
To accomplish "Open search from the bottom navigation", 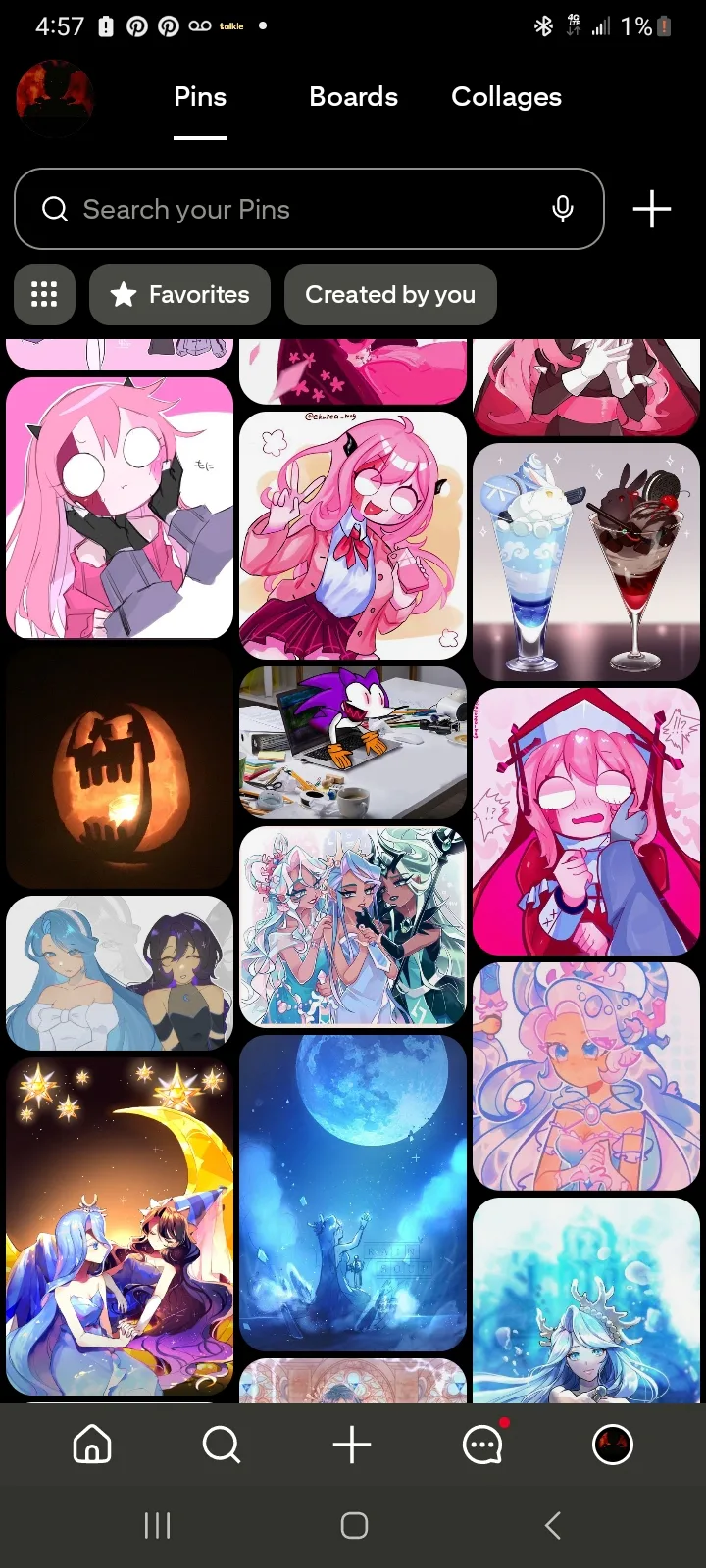I will tap(222, 1445).
